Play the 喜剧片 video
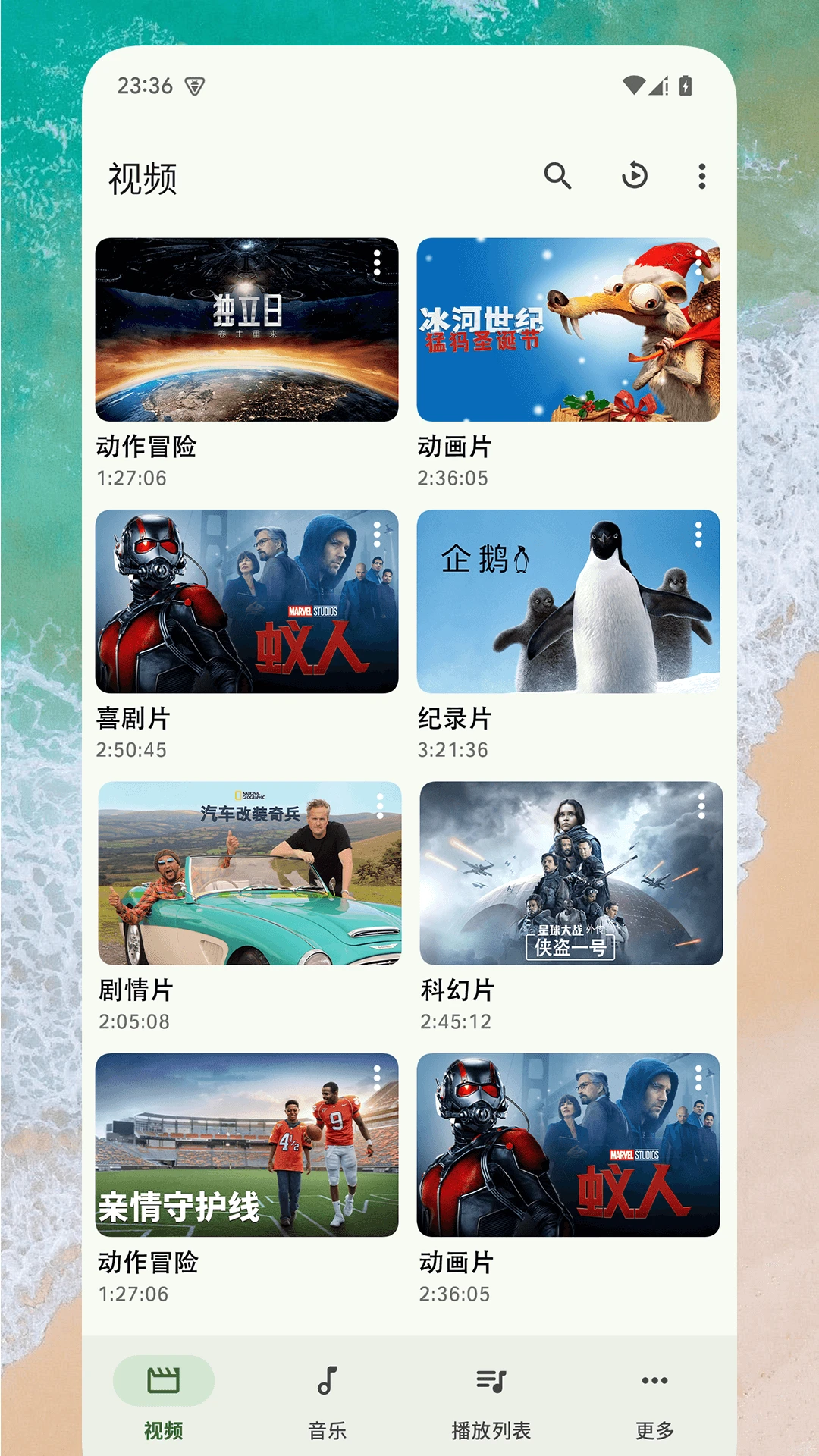This screenshot has width=819, height=1456. click(246, 601)
